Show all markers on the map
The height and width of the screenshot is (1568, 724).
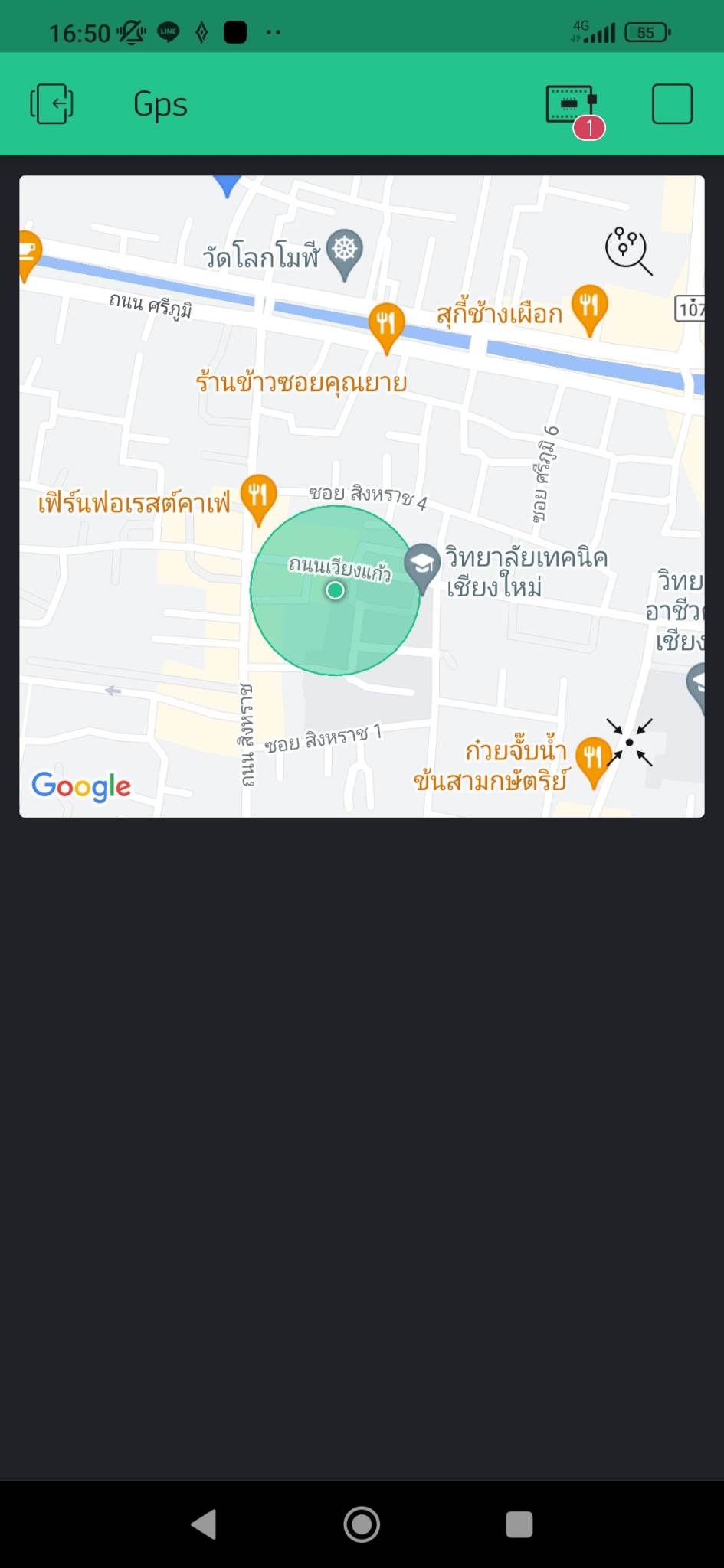tap(627, 249)
